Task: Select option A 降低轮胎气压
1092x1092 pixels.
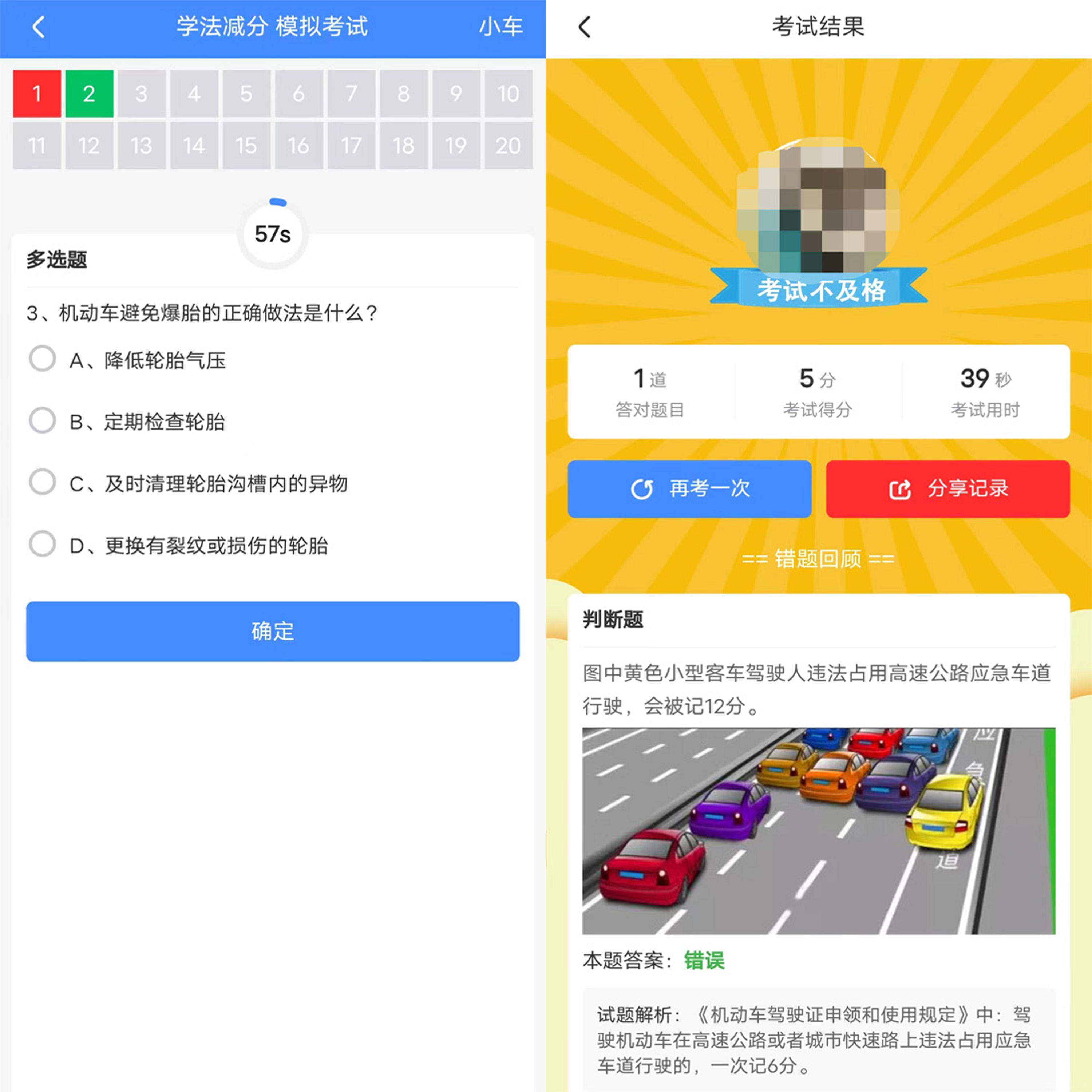Action: [42, 359]
